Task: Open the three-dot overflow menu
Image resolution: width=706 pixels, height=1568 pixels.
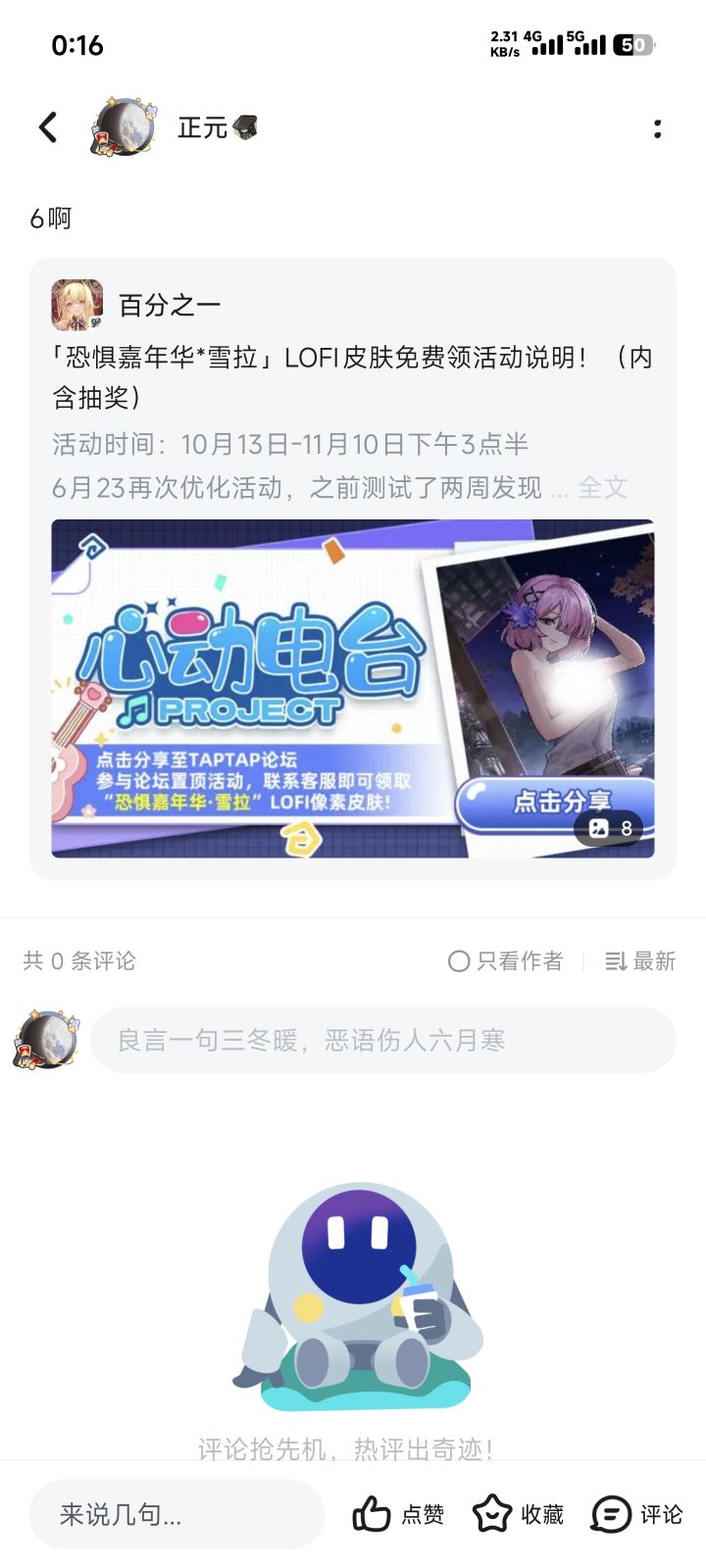Action: pyautogui.click(x=657, y=127)
